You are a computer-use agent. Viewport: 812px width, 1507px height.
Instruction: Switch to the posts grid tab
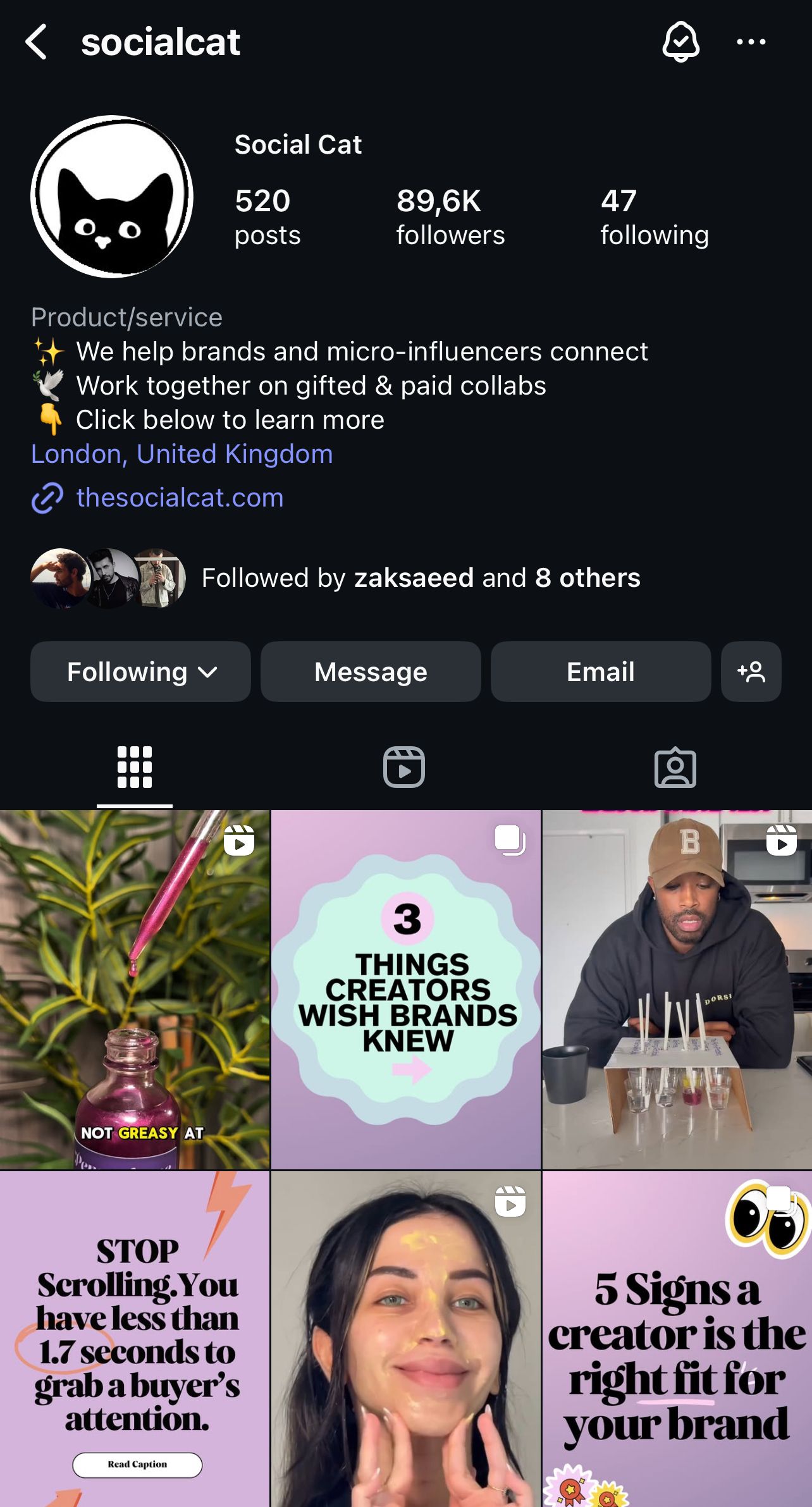(x=134, y=768)
